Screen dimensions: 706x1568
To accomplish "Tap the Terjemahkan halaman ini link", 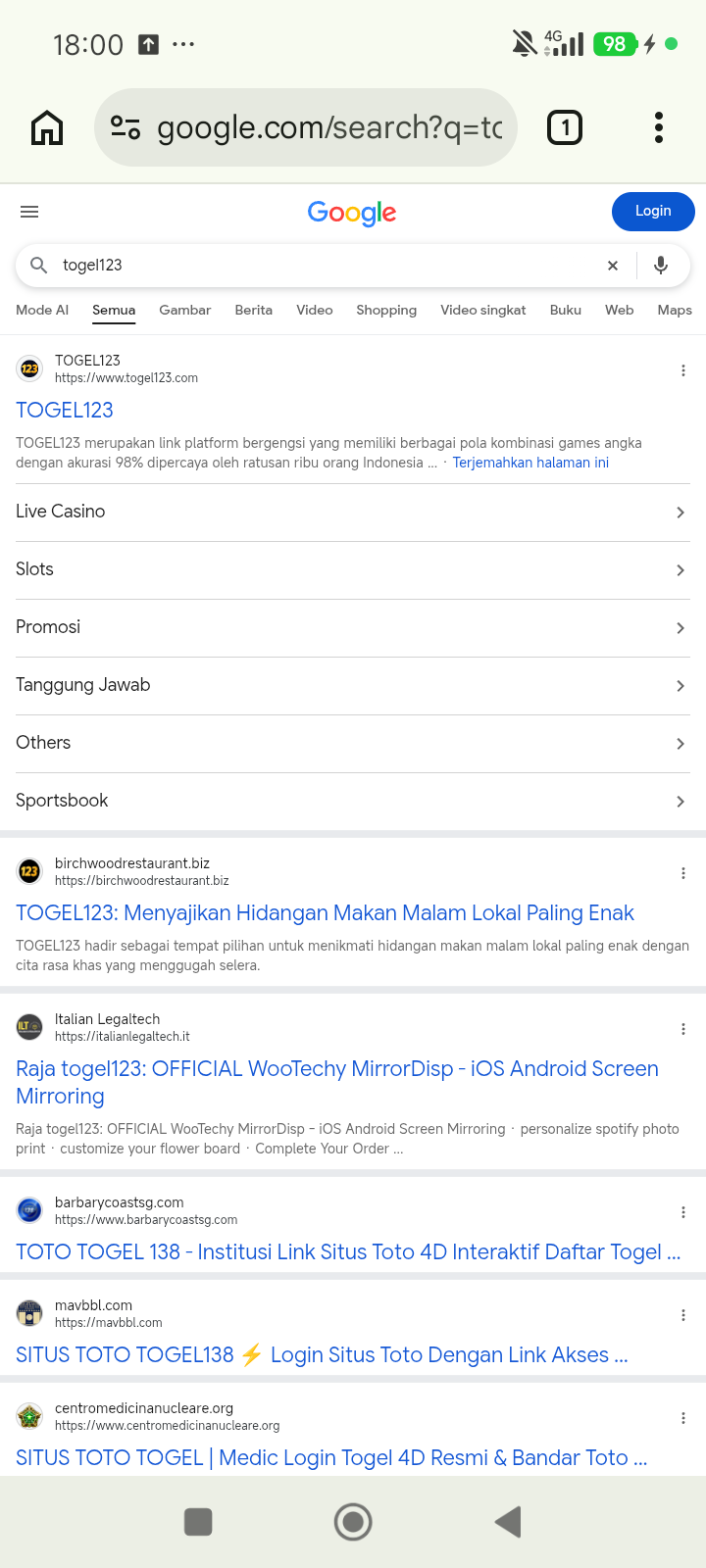I will (530, 463).
